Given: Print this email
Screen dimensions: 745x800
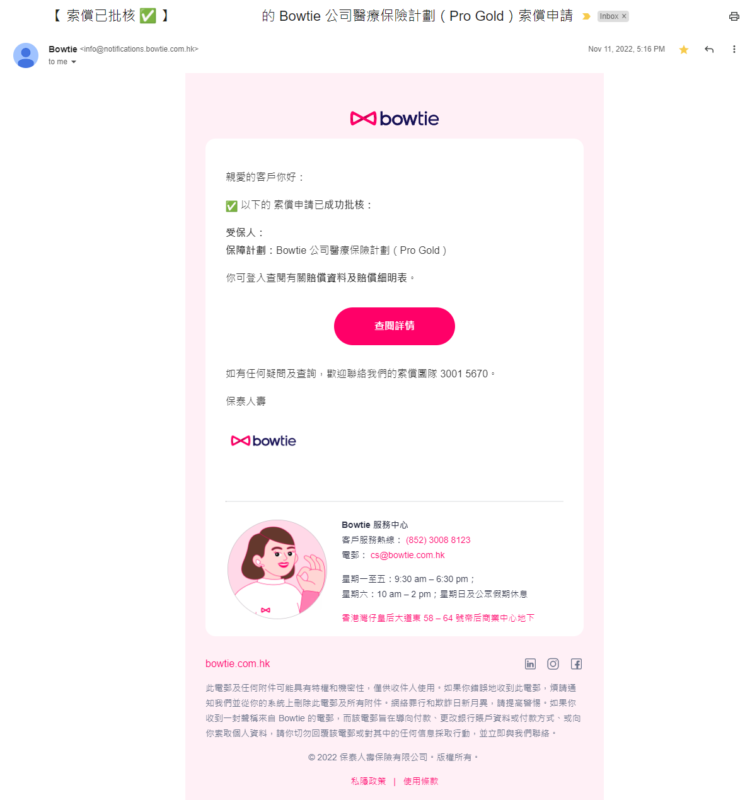Looking at the screenshot, I should point(733,17).
